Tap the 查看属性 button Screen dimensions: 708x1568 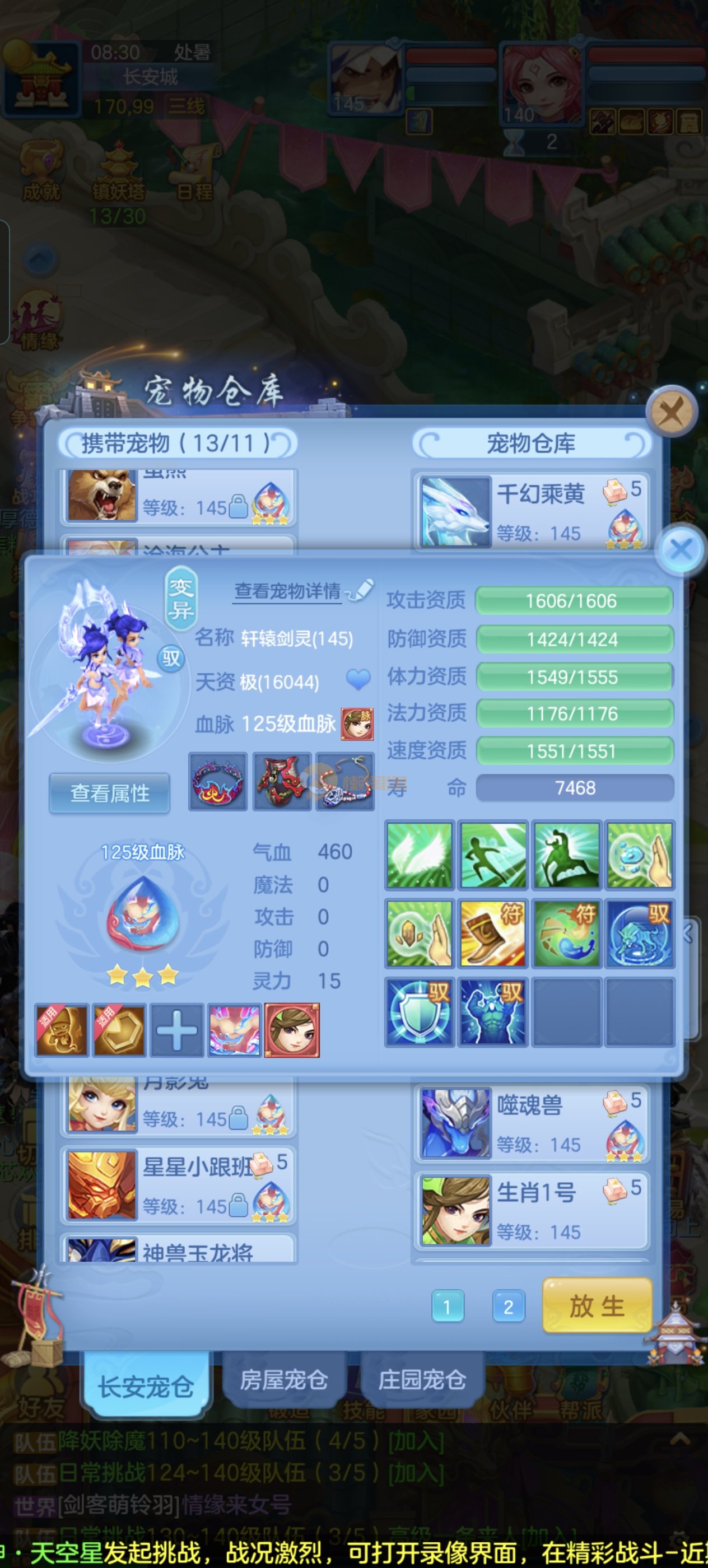(110, 793)
